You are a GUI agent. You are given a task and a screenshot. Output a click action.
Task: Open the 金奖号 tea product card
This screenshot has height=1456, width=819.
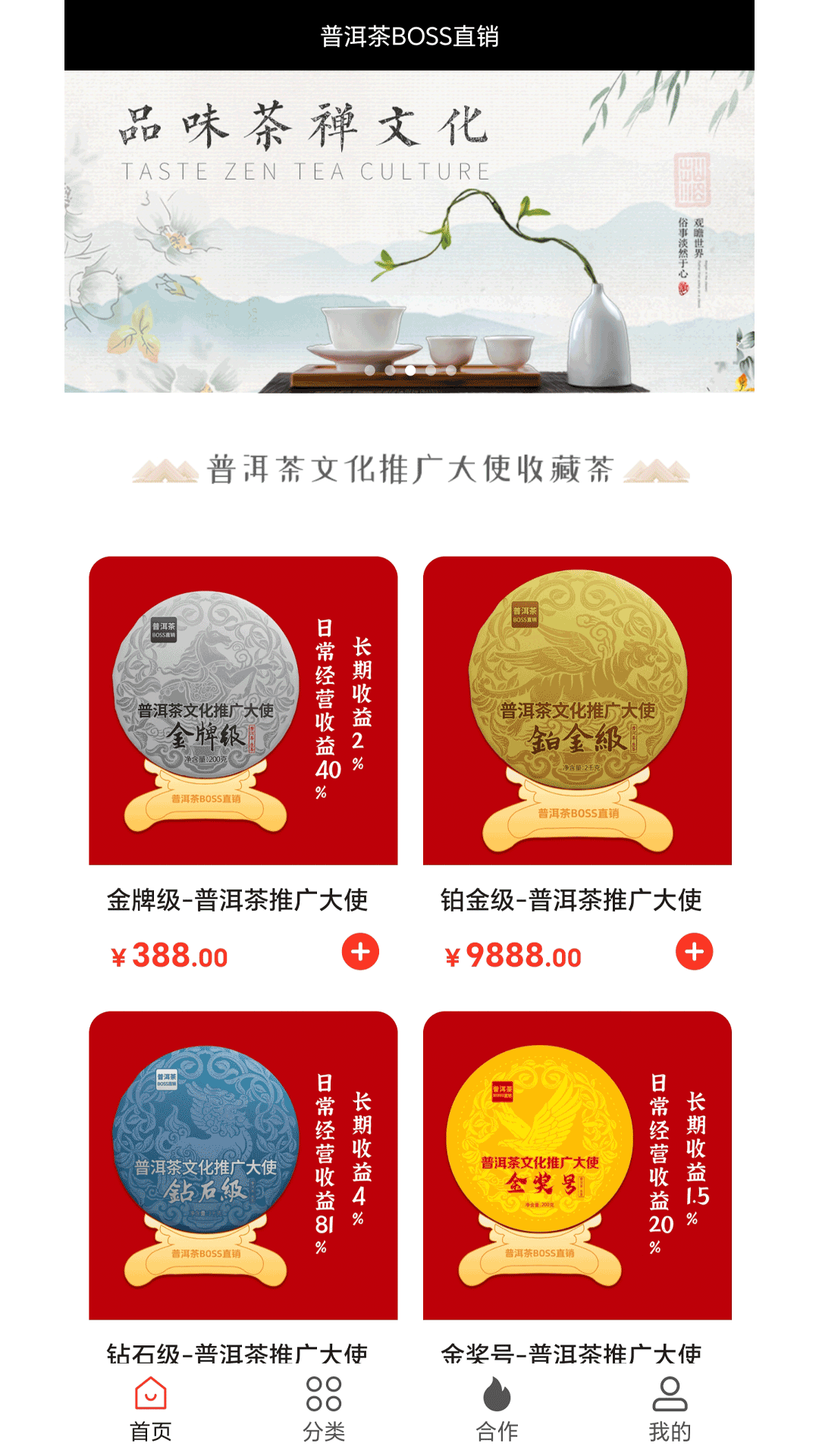coord(577,1165)
